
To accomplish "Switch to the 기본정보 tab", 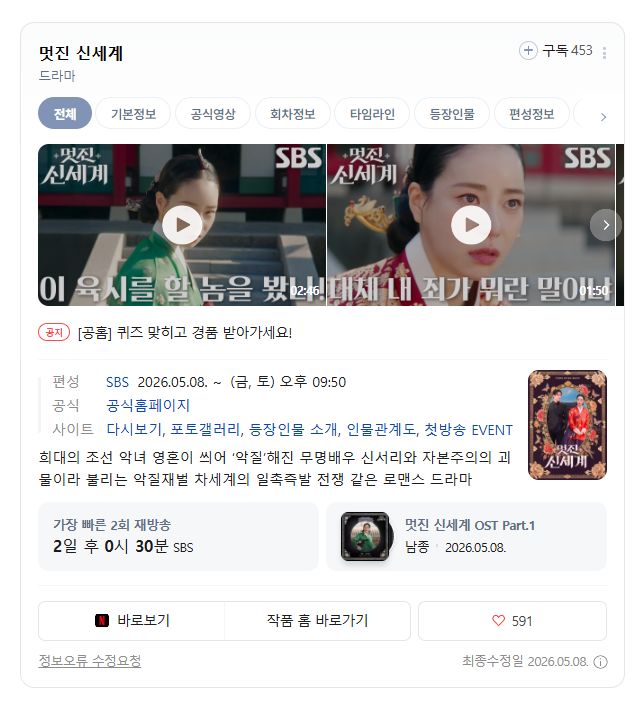I will click(133, 114).
